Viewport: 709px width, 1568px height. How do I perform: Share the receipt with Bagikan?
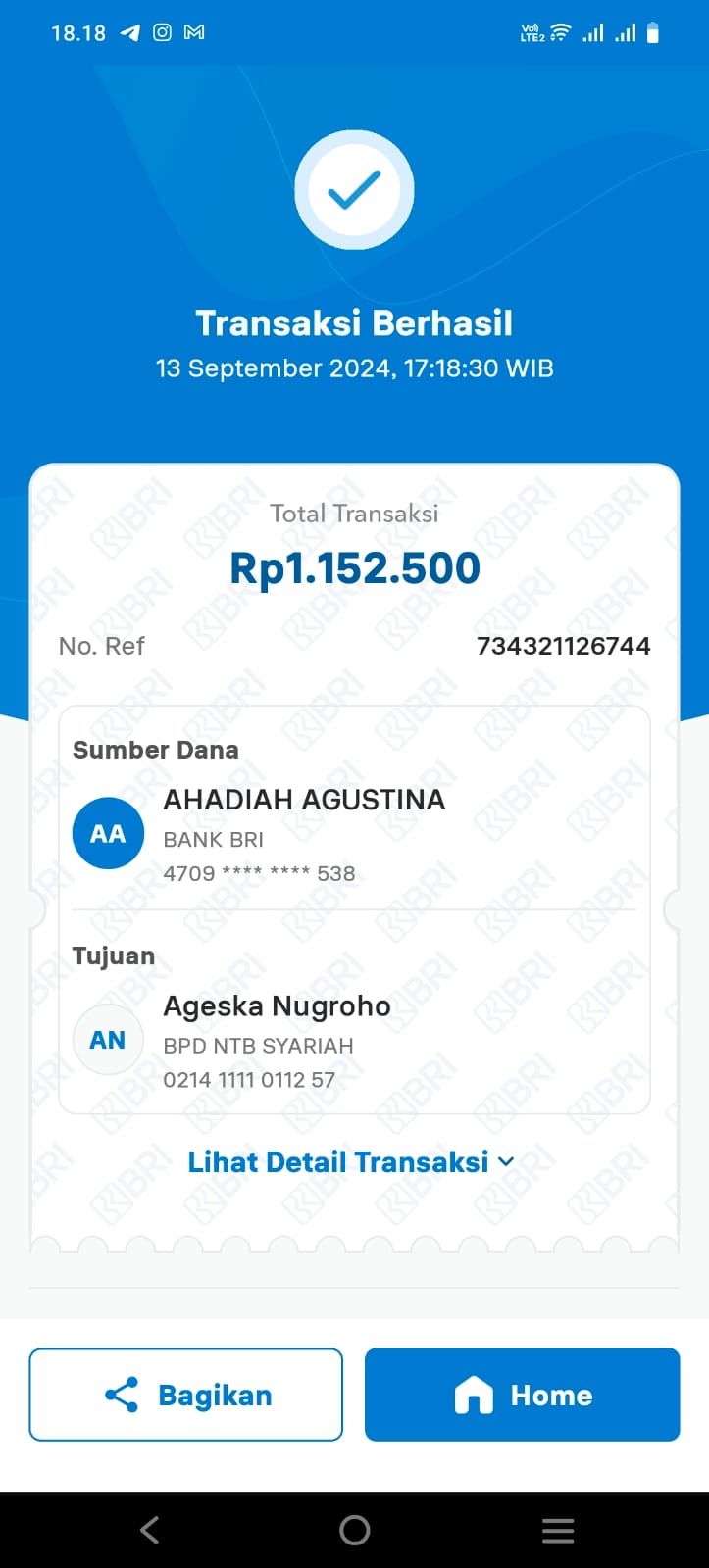pyautogui.click(x=186, y=1395)
